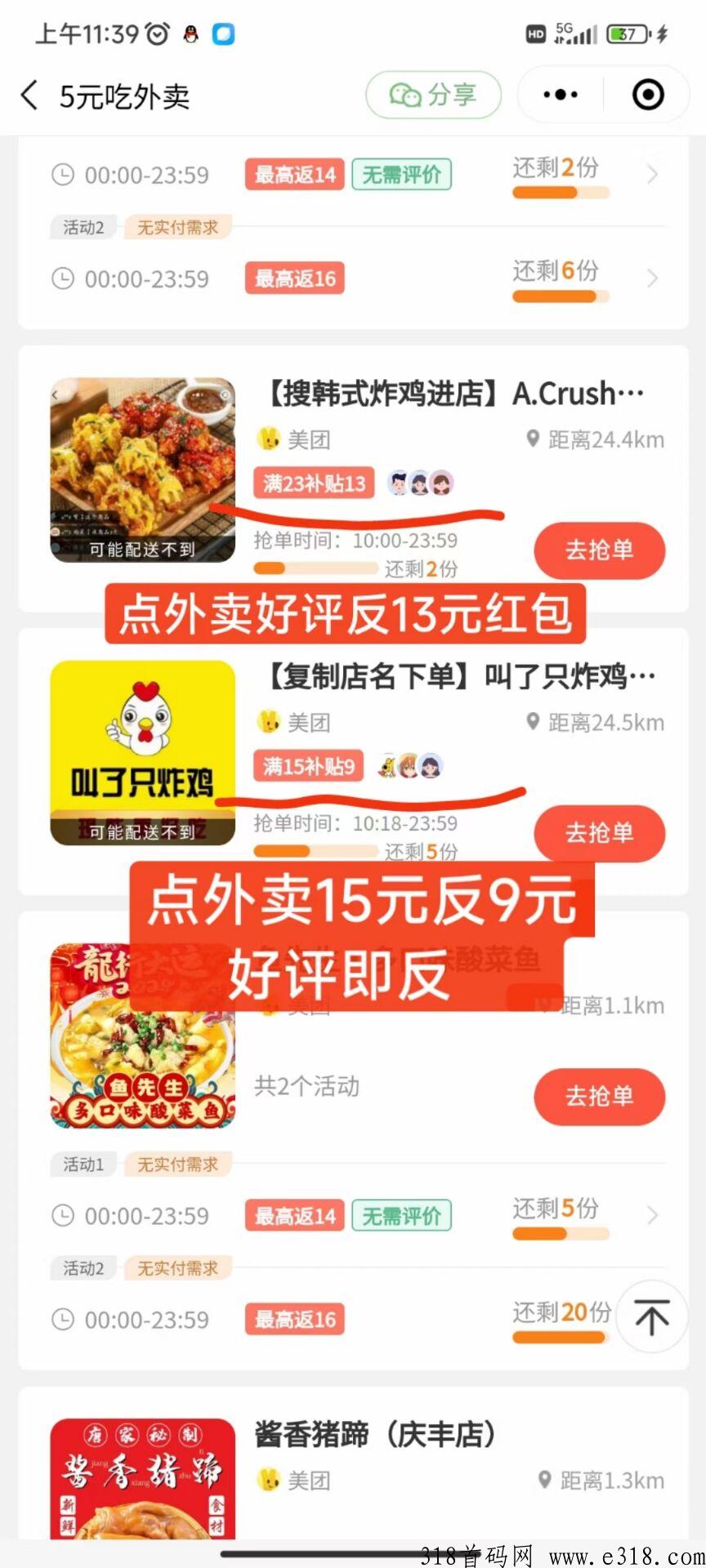Expand the 还剩2份 deal via its chevron
706x1568 pixels.
tap(651, 174)
